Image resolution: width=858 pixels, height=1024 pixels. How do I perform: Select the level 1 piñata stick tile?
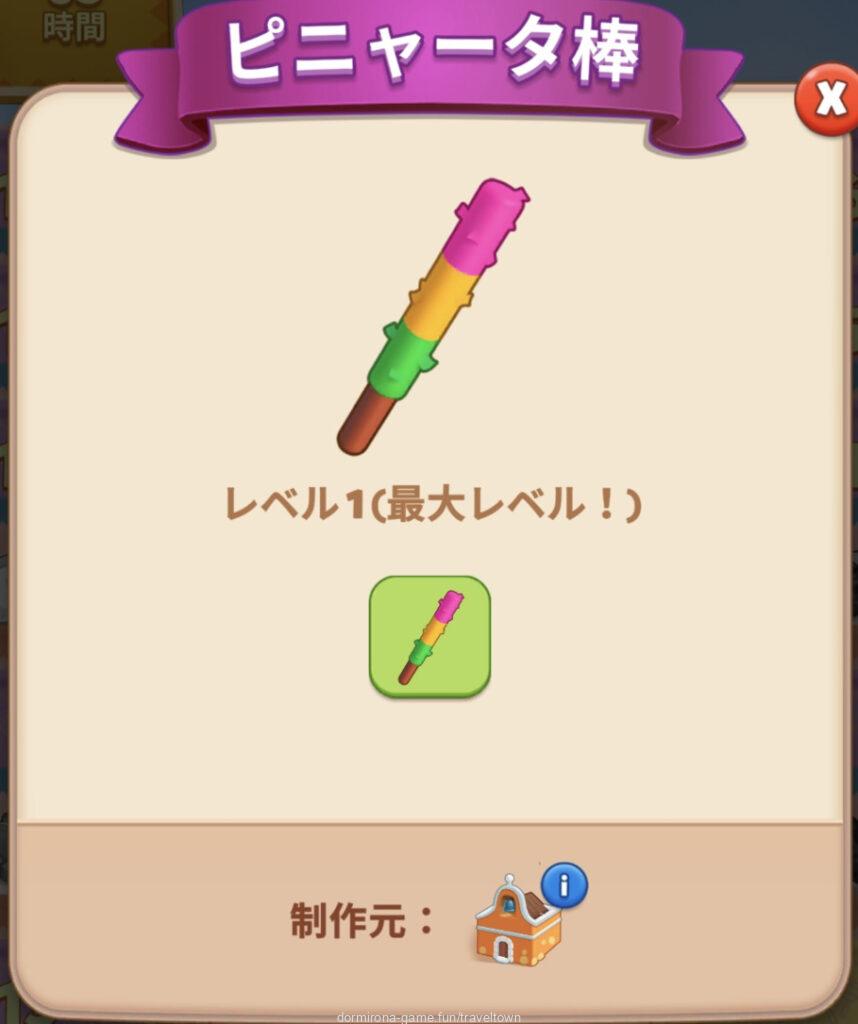tap(430, 636)
